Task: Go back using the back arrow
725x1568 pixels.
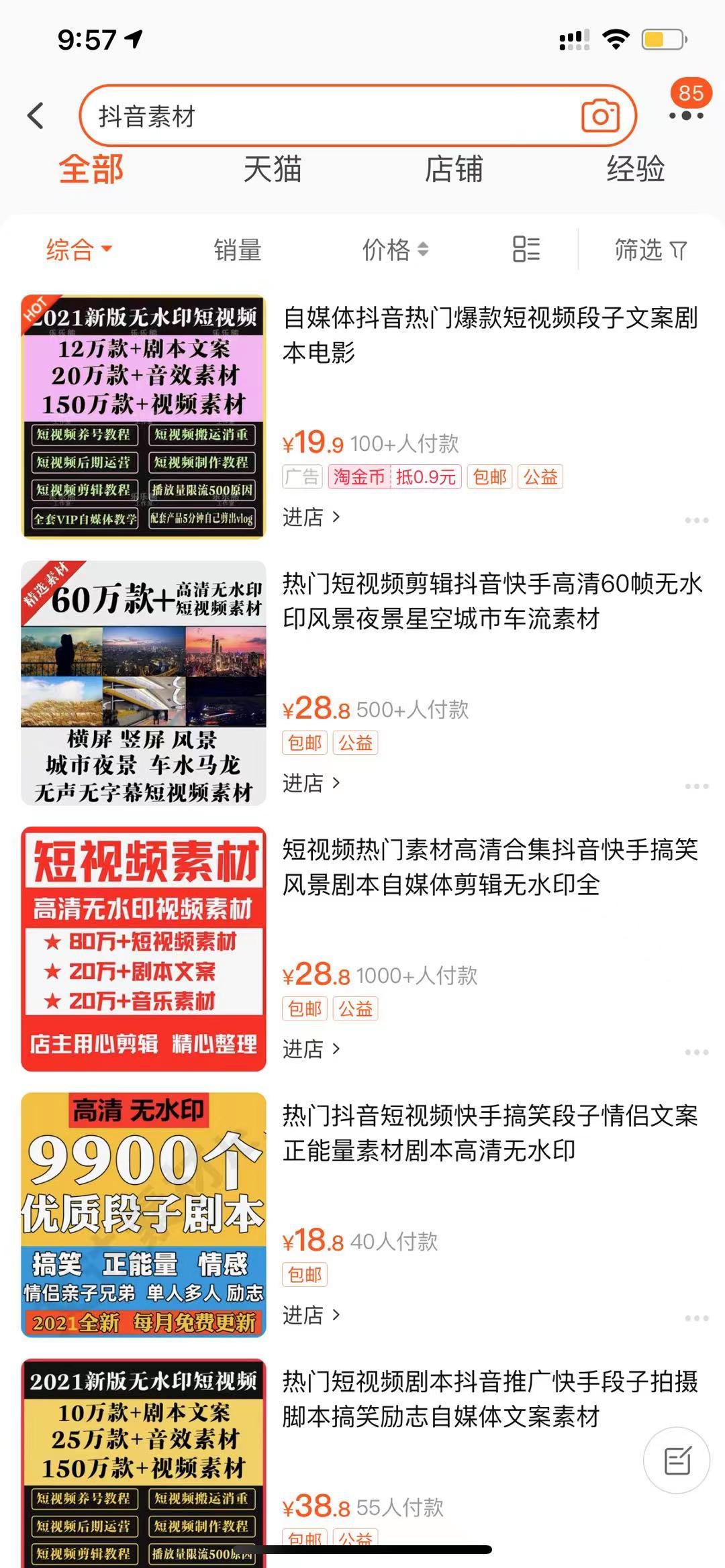Action: 36,116
